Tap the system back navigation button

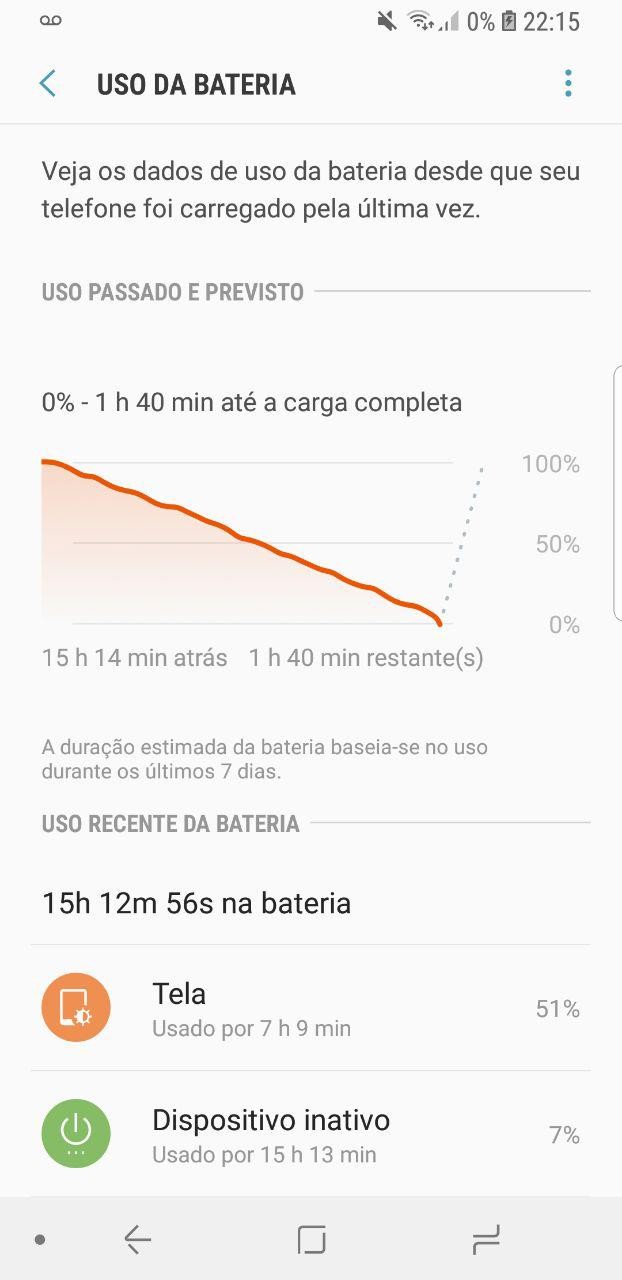click(x=137, y=1240)
